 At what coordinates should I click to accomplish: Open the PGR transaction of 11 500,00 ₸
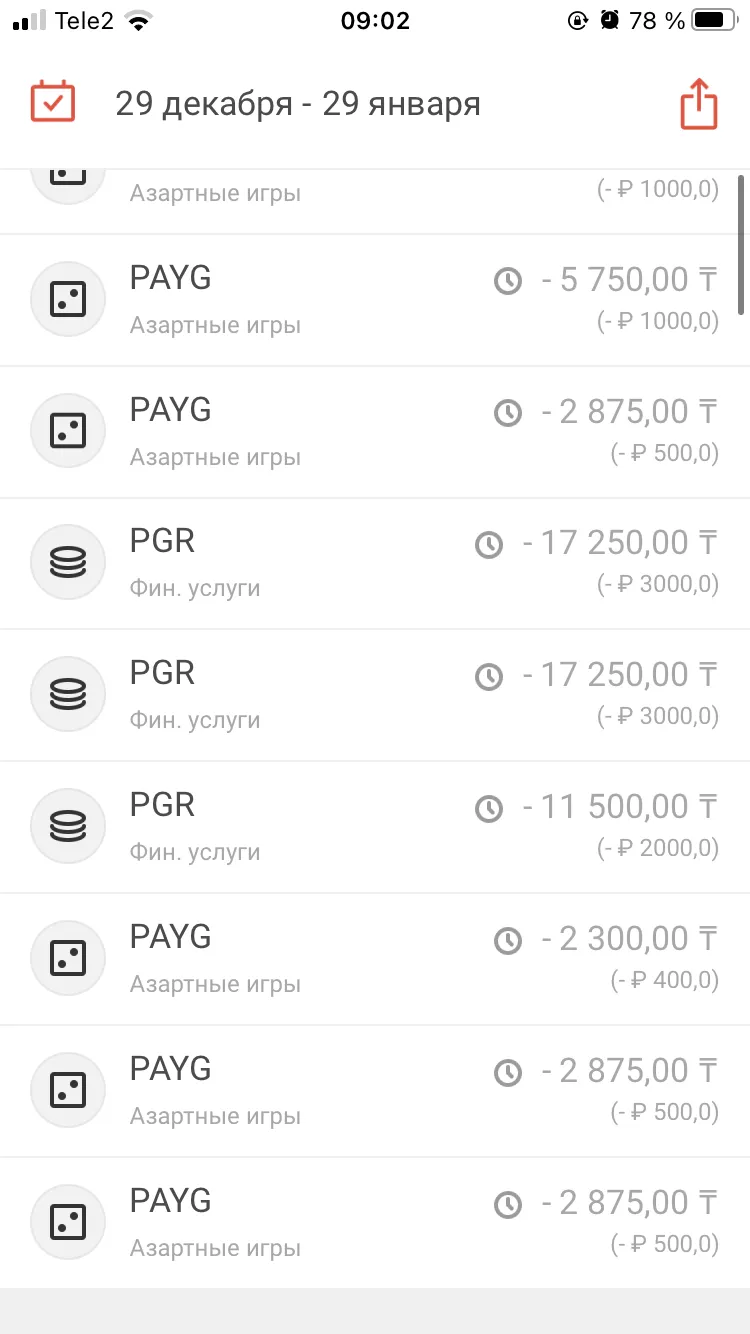click(375, 827)
